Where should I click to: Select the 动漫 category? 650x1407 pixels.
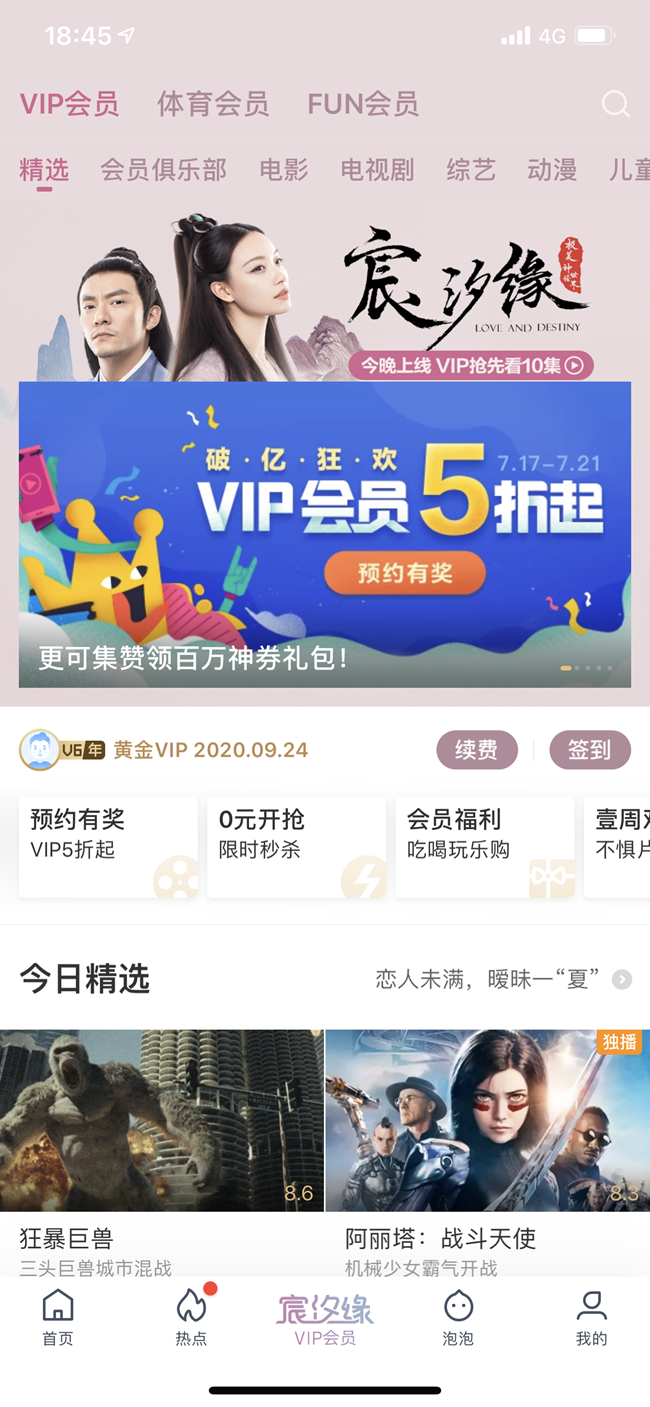pos(552,170)
